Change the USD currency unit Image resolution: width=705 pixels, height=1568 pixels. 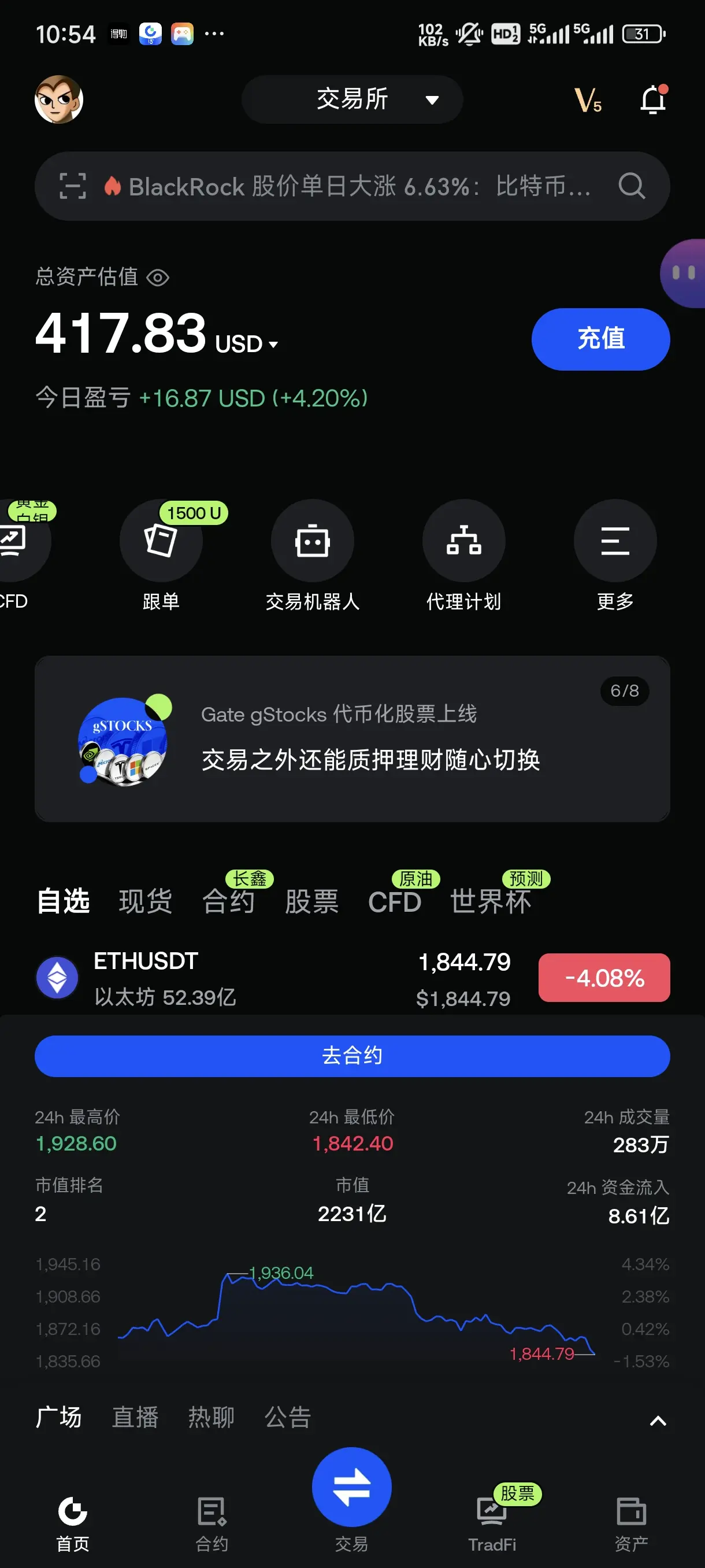coord(246,344)
